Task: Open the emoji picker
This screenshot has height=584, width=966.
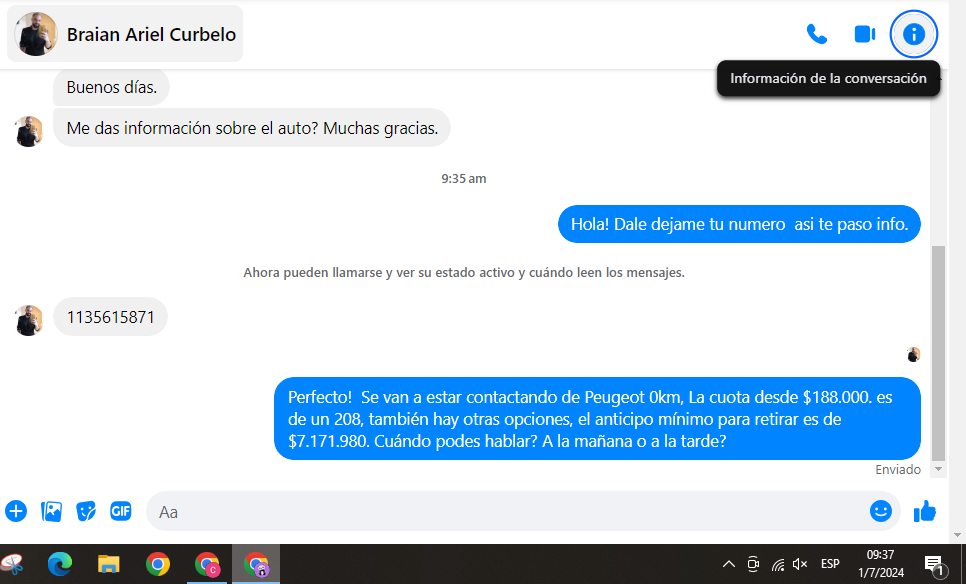Action: (x=880, y=511)
